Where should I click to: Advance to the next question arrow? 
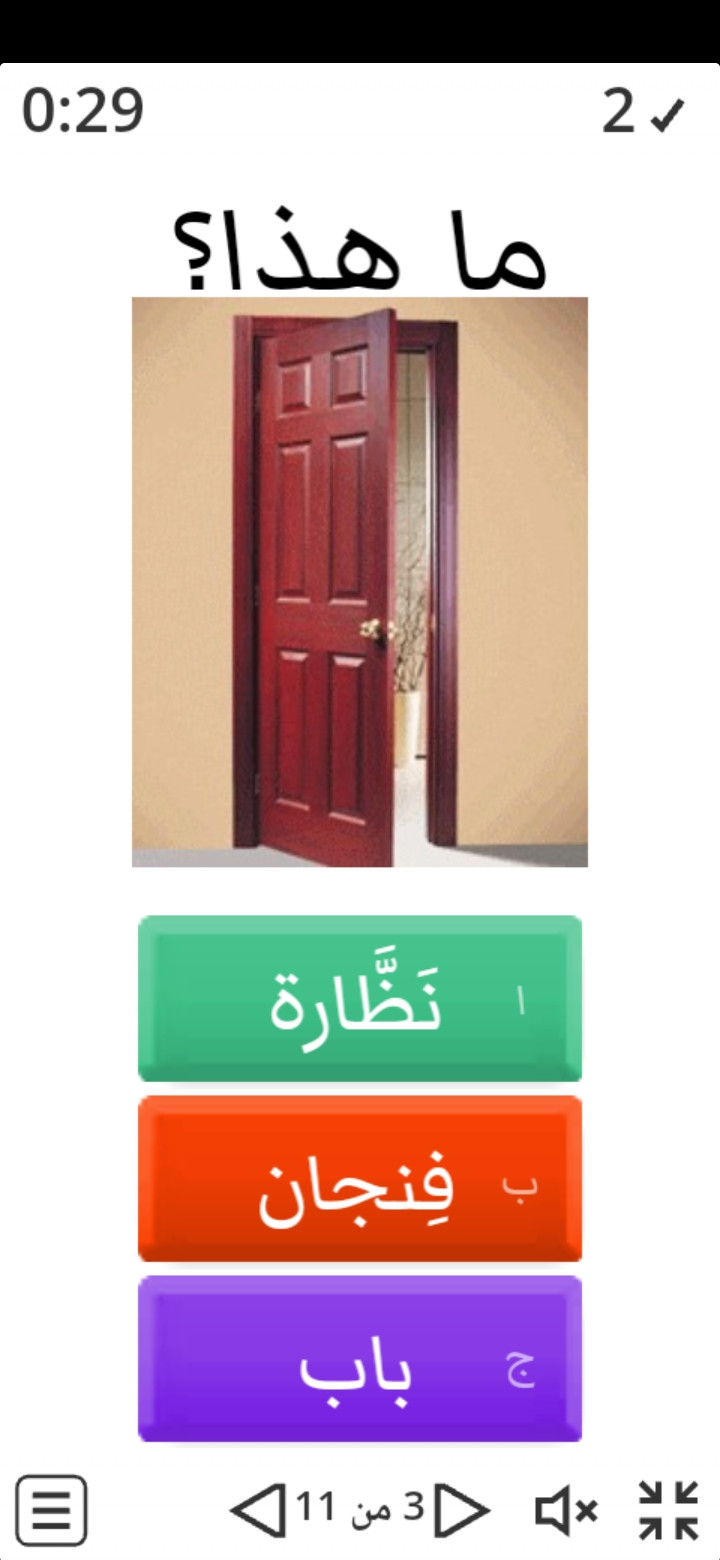pyautogui.click(x=463, y=1510)
